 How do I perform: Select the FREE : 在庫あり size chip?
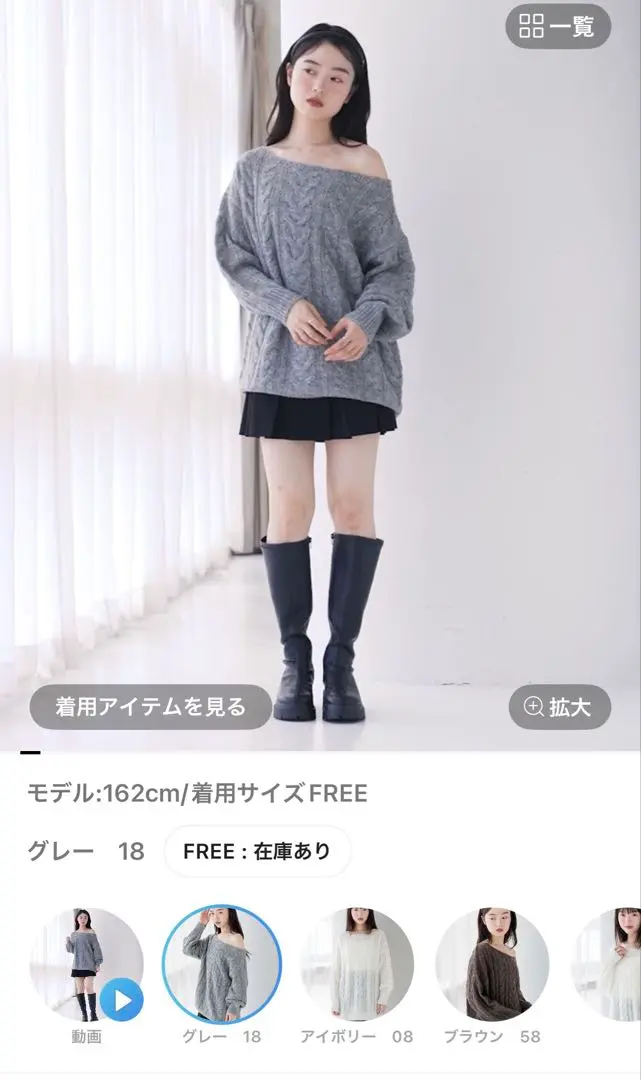[257, 852]
